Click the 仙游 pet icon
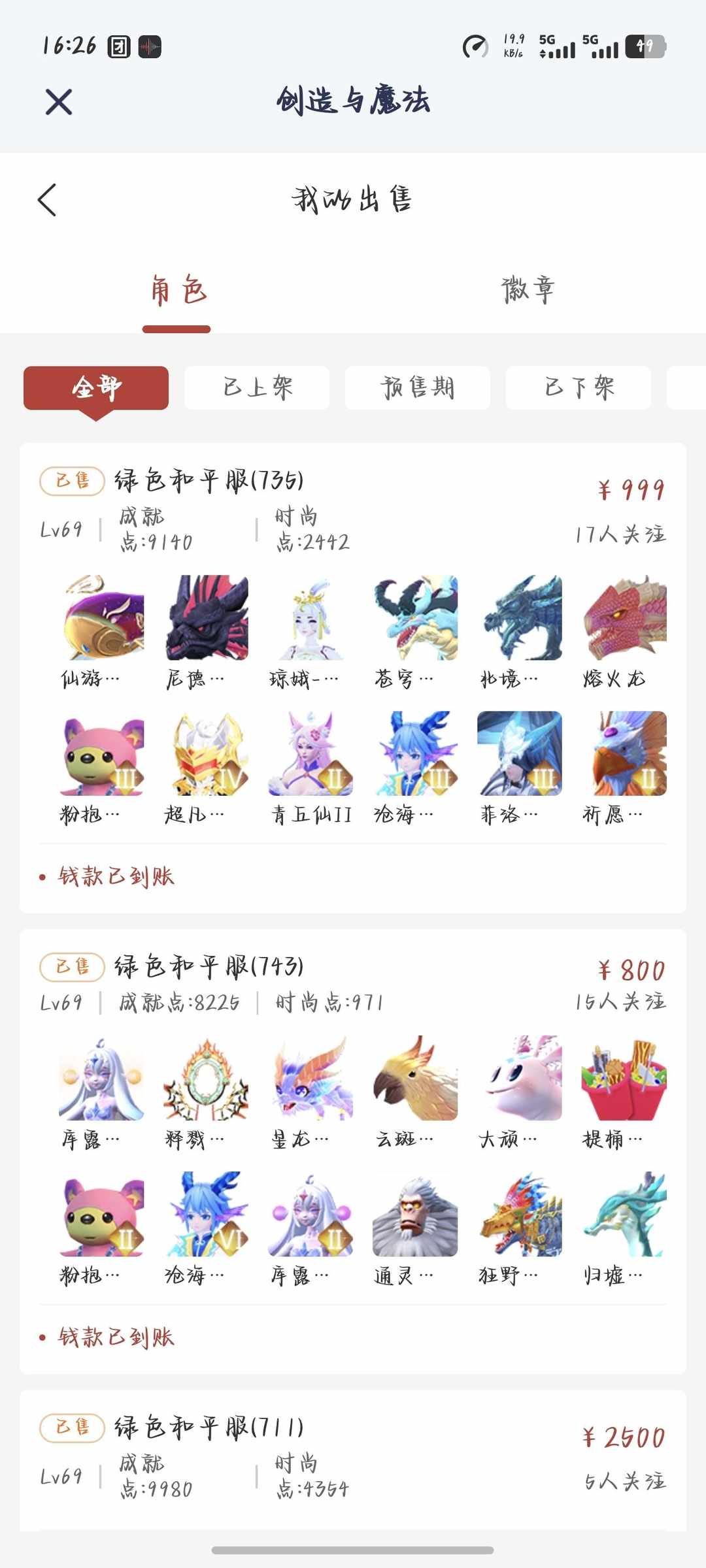 point(100,619)
